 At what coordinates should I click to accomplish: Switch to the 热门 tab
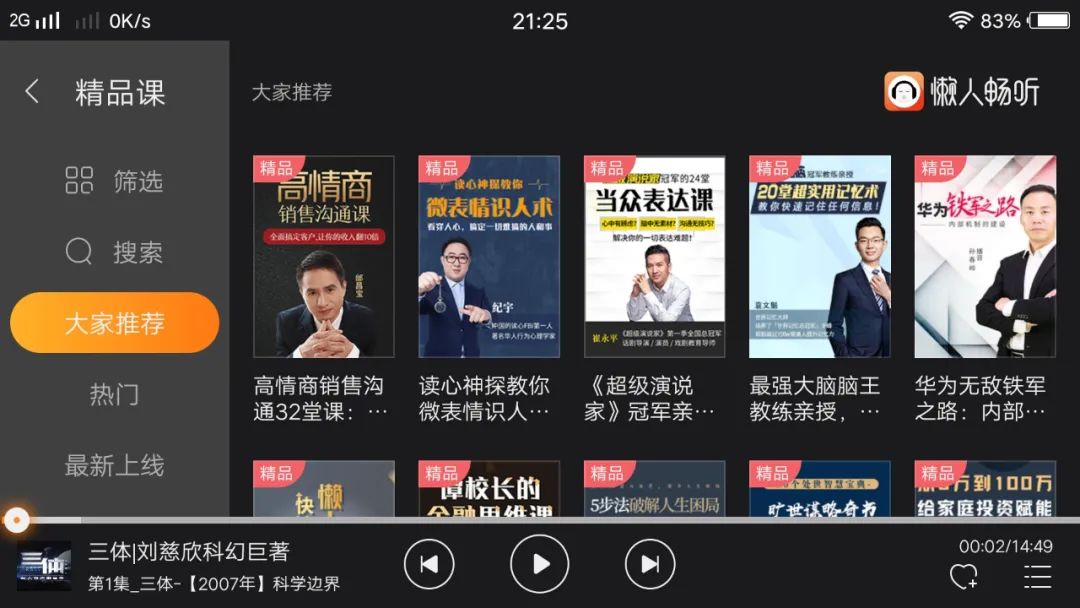tap(114, 394)
